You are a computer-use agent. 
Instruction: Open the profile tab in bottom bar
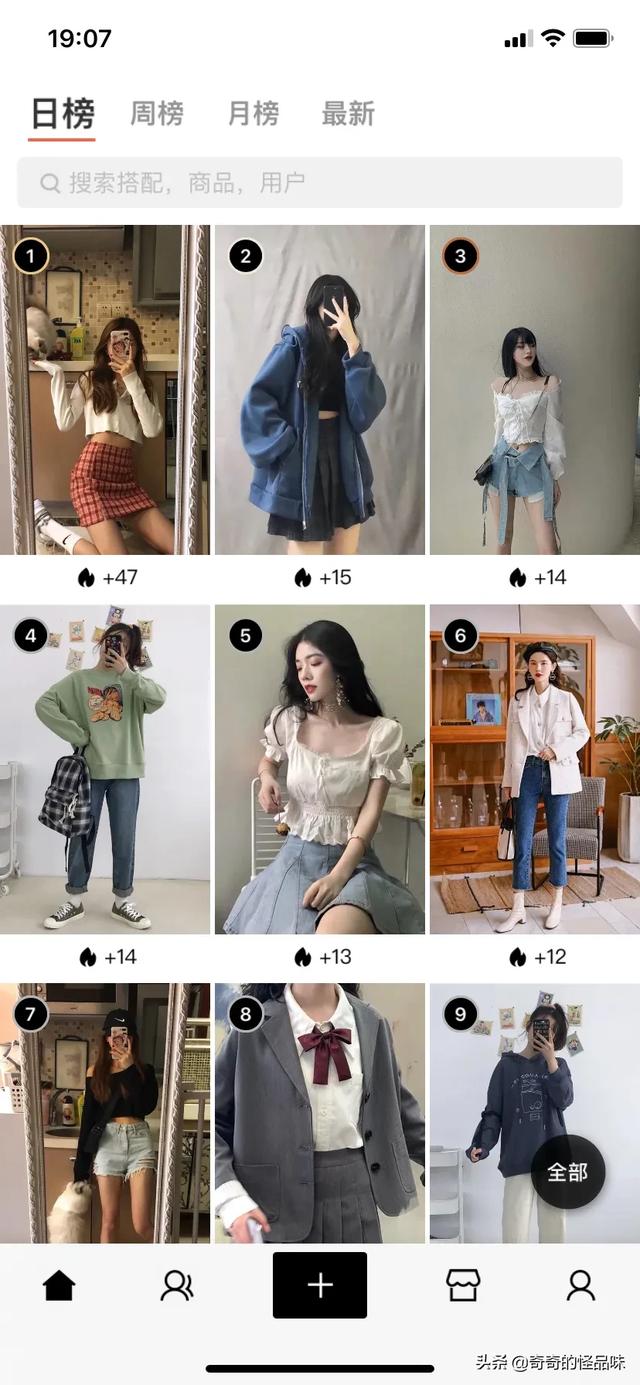[x=581, y=1285]
